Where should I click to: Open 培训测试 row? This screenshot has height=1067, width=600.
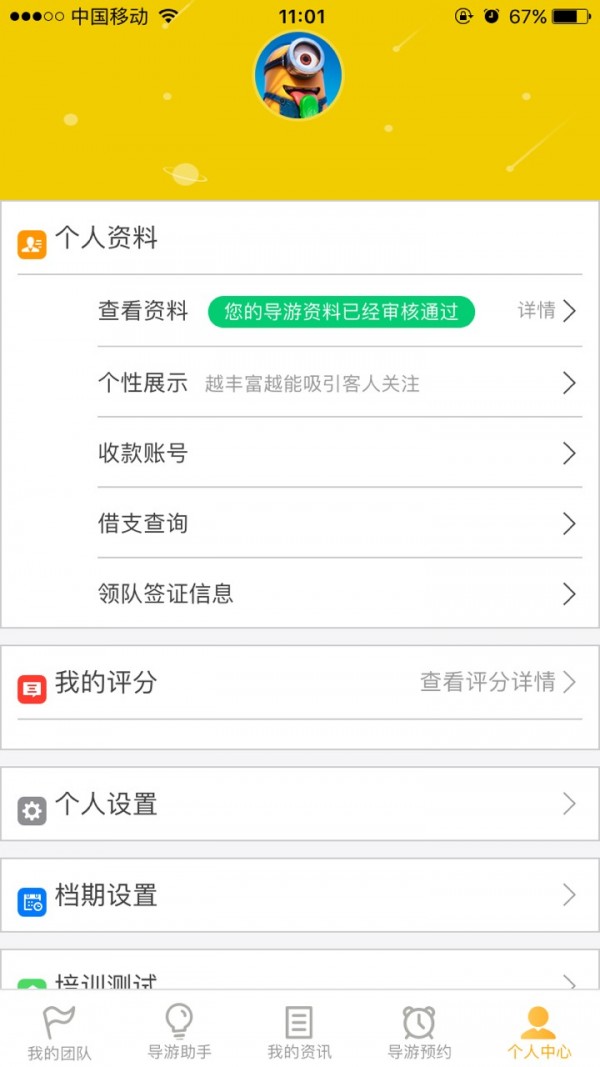click(300, 978)
